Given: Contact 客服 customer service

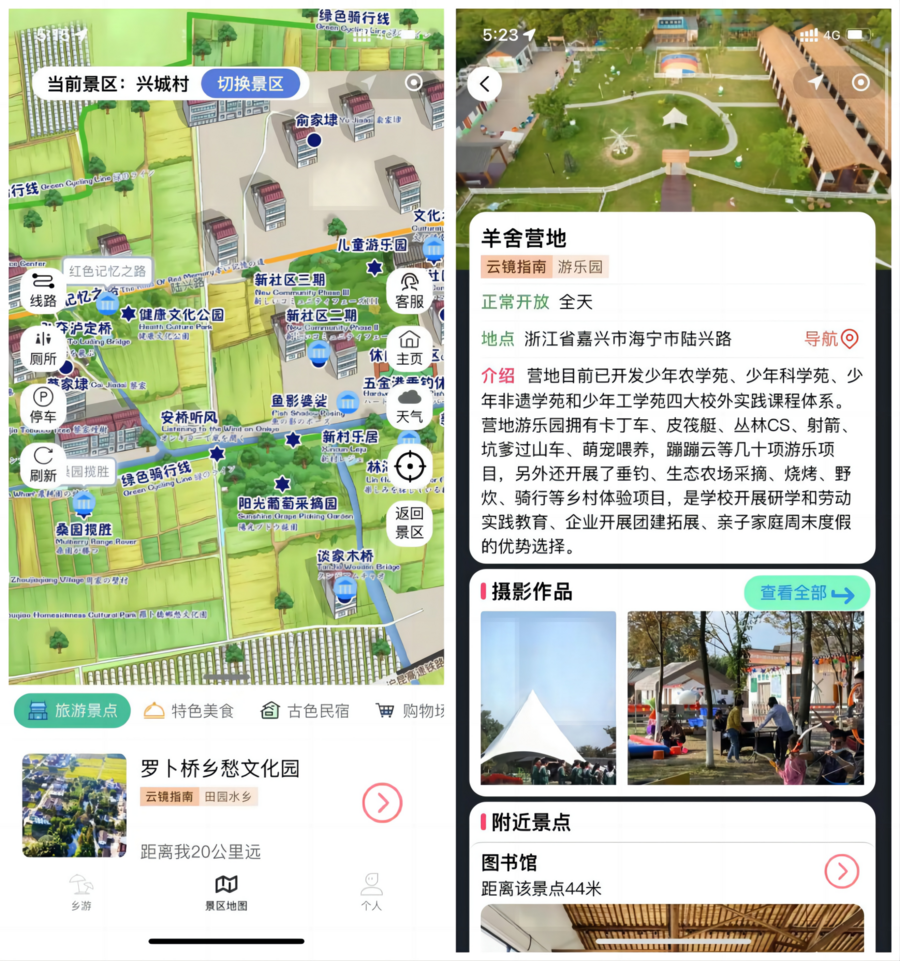Looking at the screenshot, I should click(410, 290).
